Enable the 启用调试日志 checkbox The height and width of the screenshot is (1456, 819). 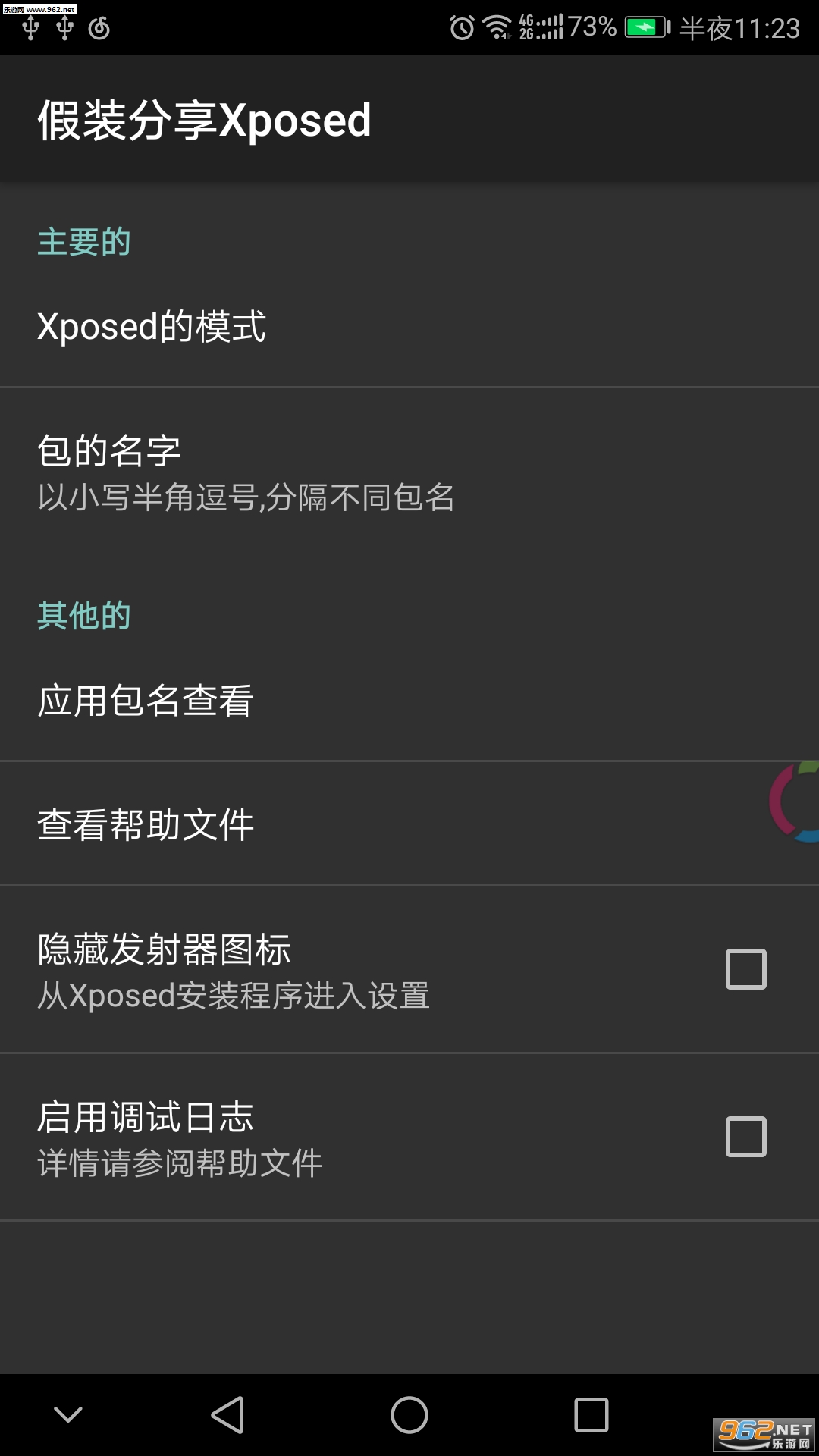(746, 1137)
